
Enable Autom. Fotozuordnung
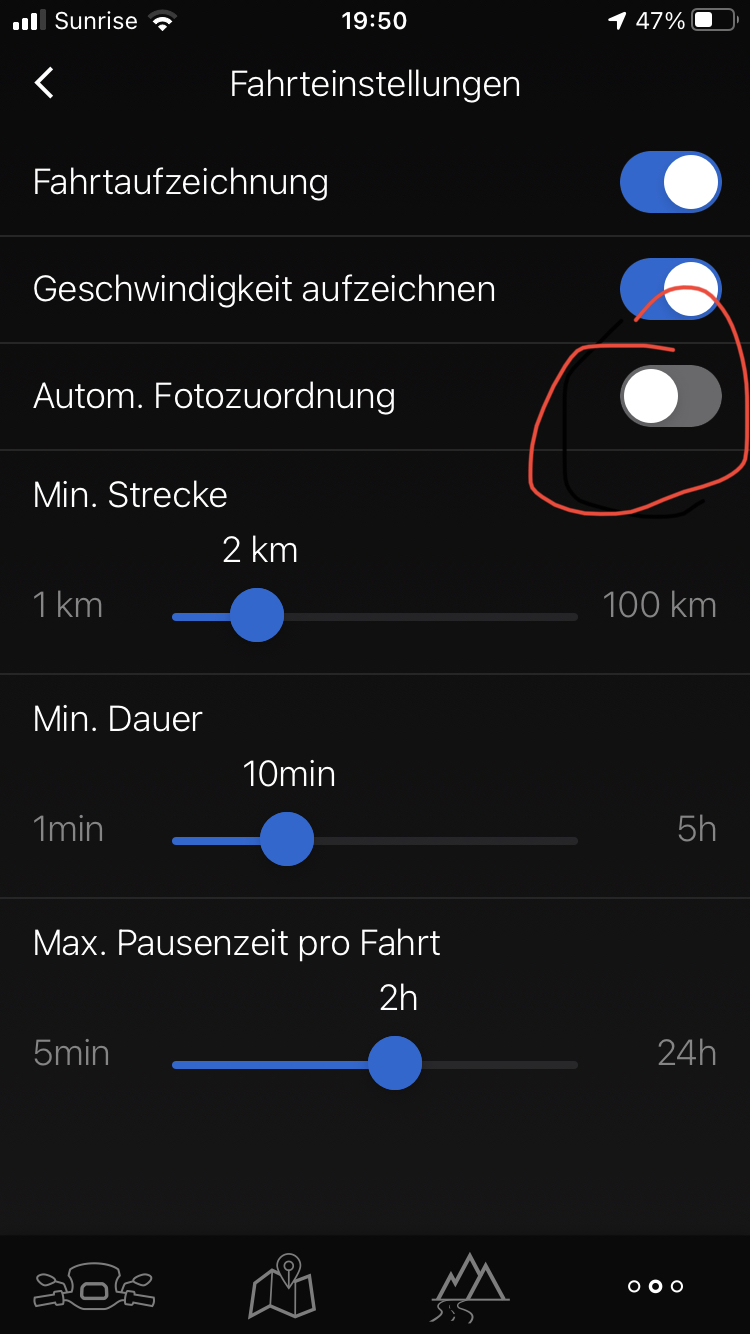click(670, 396)
